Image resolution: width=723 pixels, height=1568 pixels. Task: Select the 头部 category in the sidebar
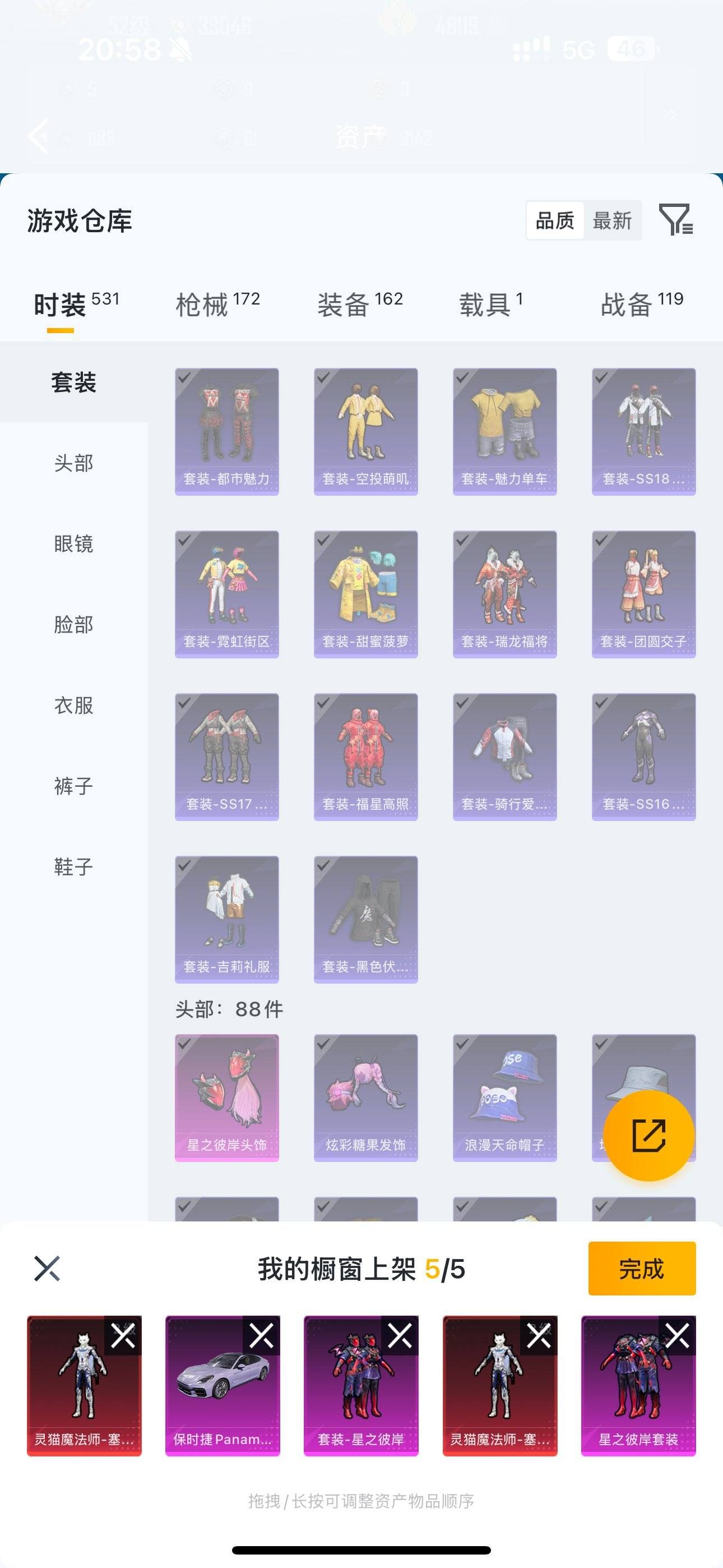72,464
